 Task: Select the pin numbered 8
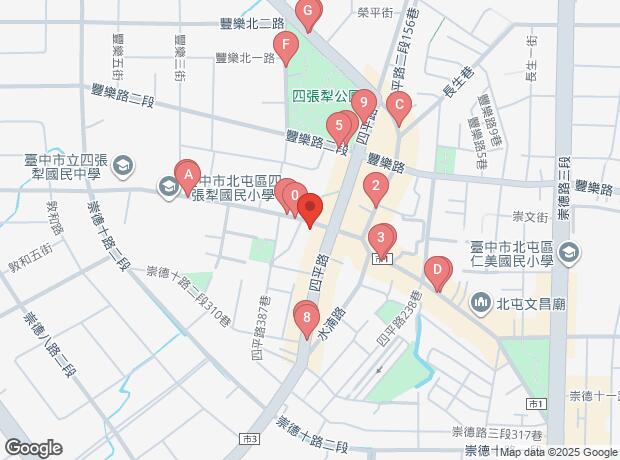[x=306, y=318]
